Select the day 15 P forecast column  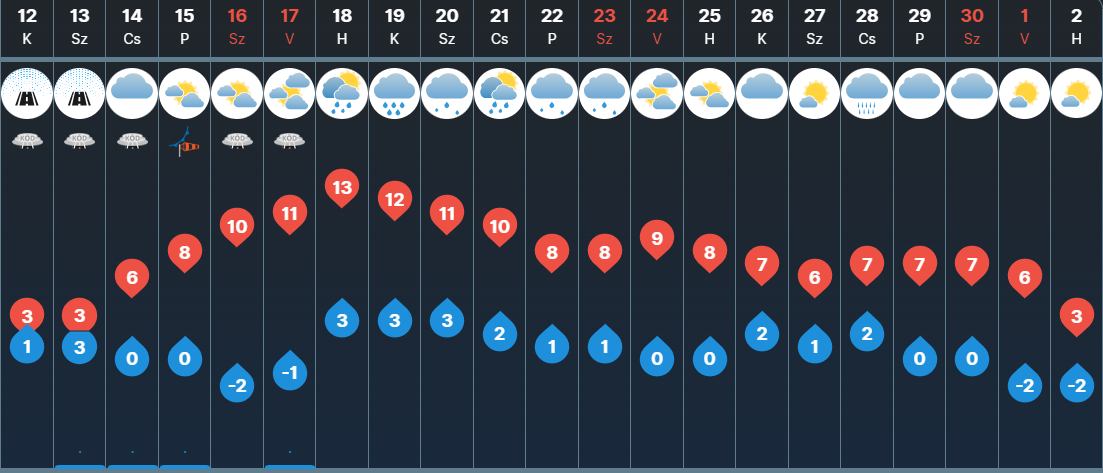[x=184, y=27]
